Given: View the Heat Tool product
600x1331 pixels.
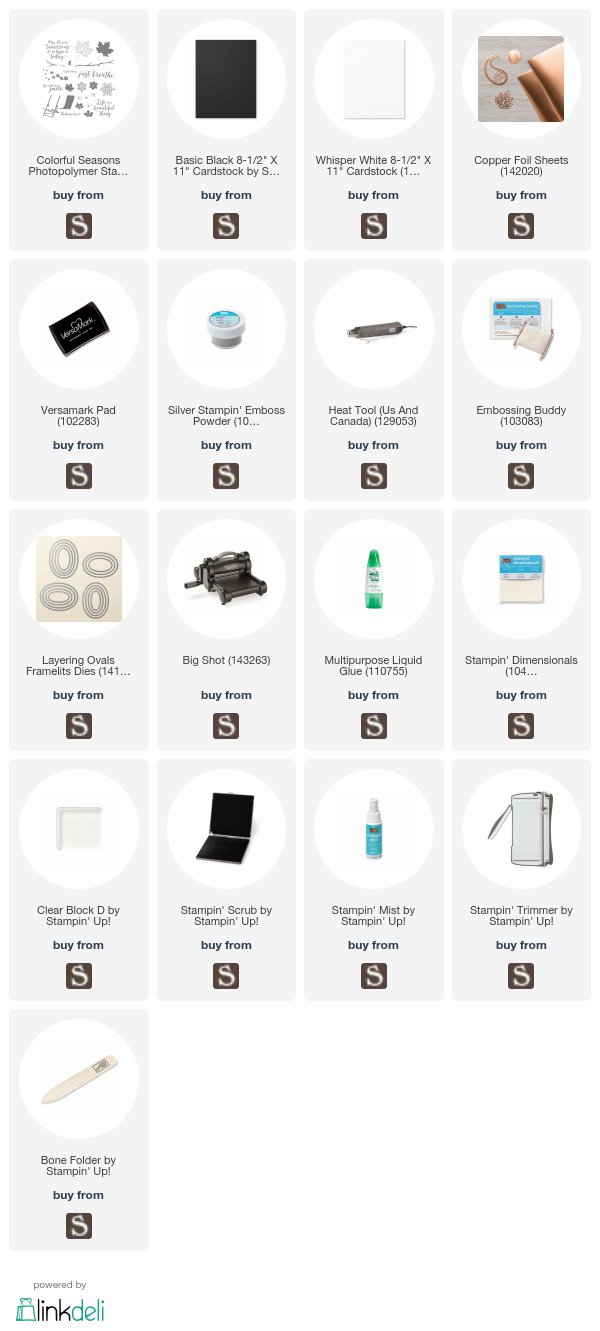Looking at the screenshot, I should 374,380.
